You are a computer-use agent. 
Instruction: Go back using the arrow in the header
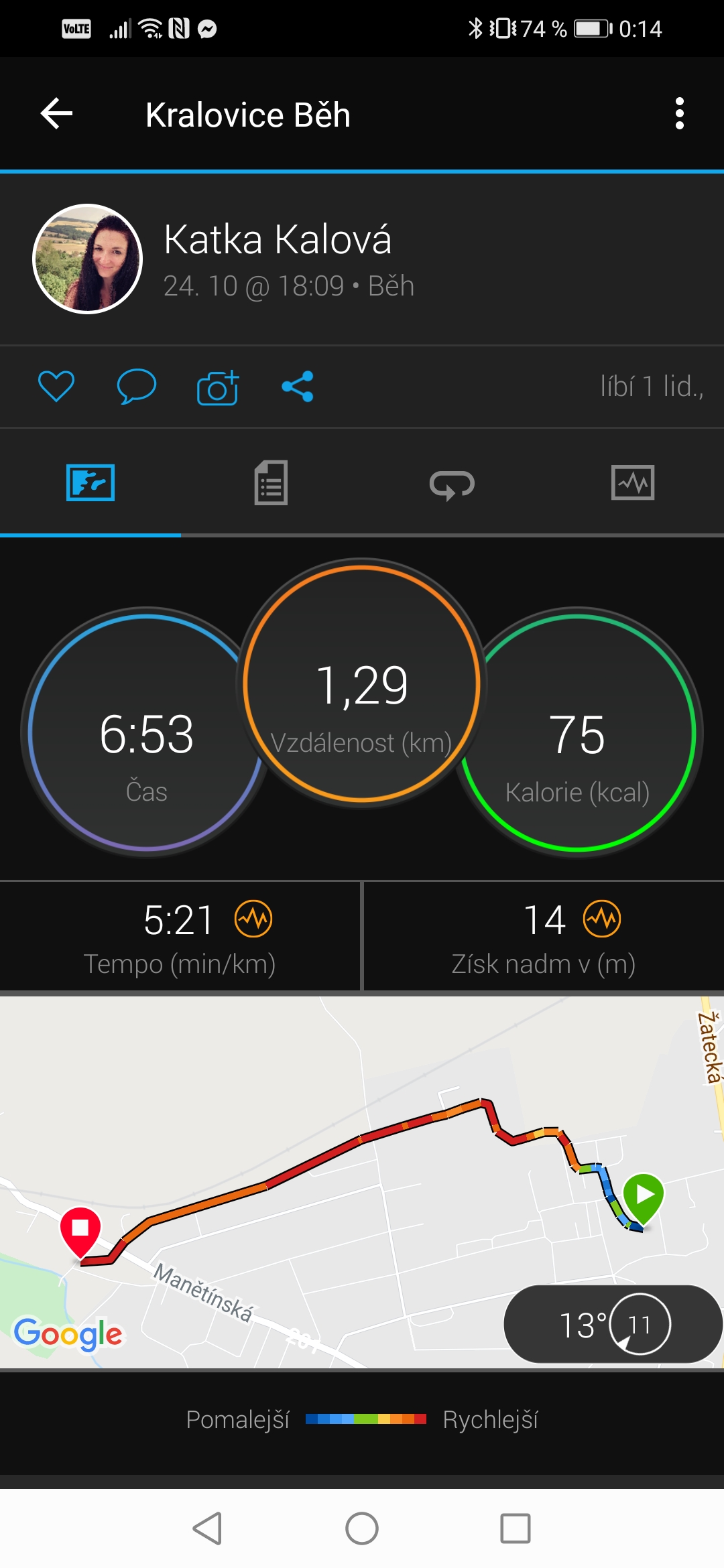[x=57, y=113]
